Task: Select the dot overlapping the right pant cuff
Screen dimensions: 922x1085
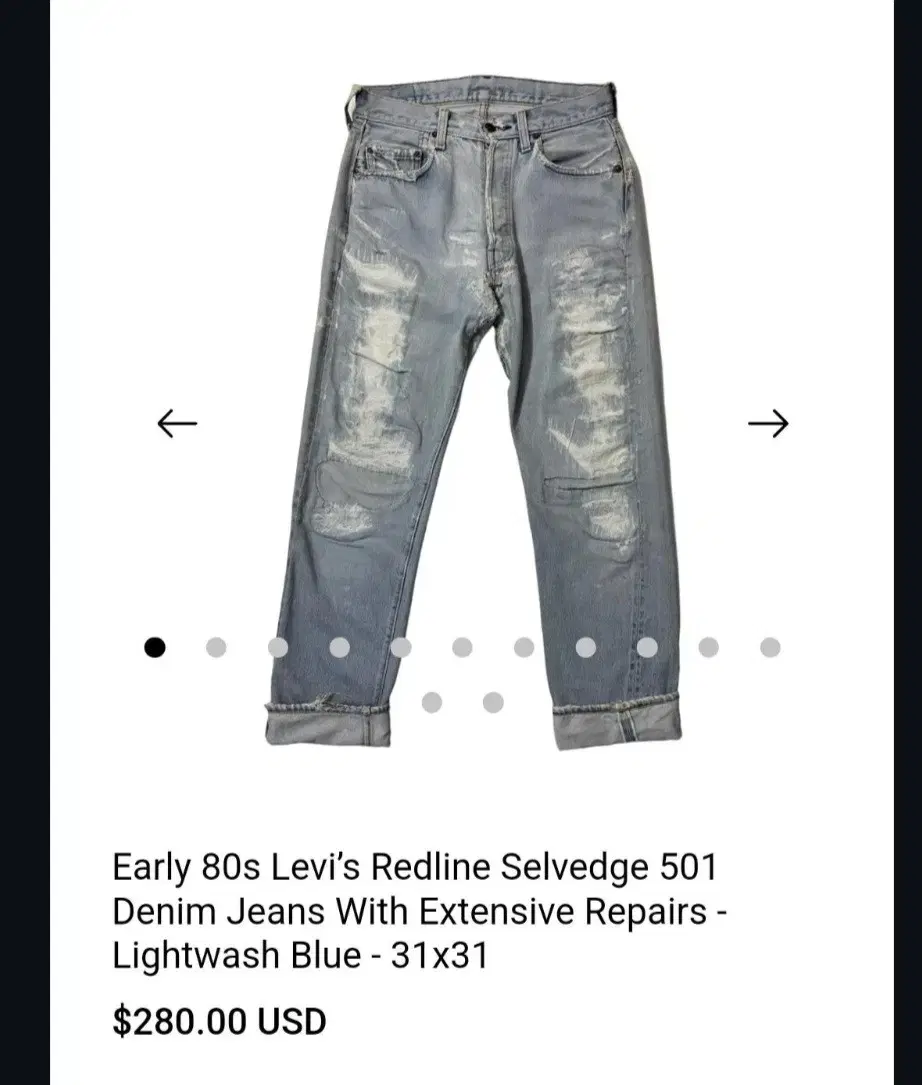Action: click(646, 647)
